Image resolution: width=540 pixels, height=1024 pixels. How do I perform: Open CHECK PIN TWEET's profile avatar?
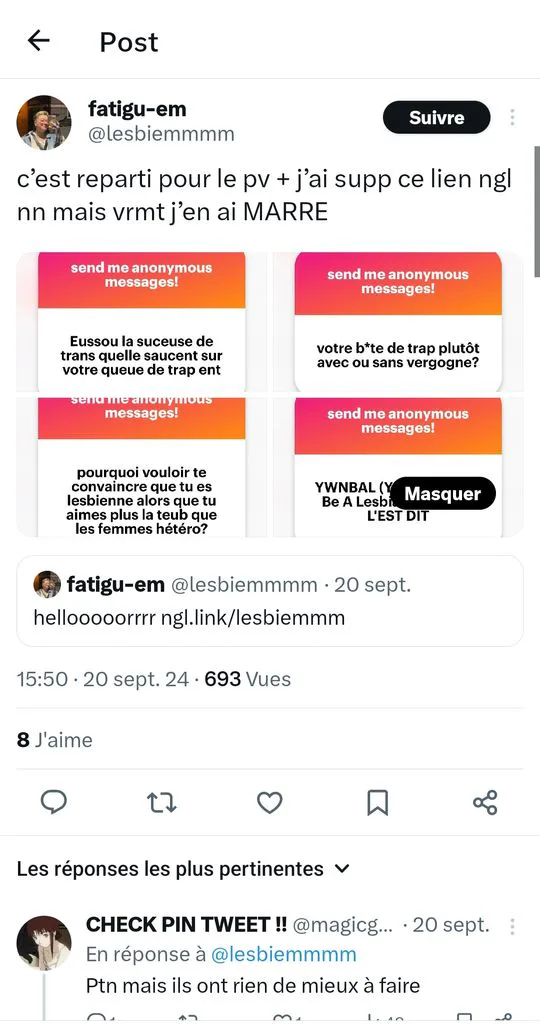[44, 942]
